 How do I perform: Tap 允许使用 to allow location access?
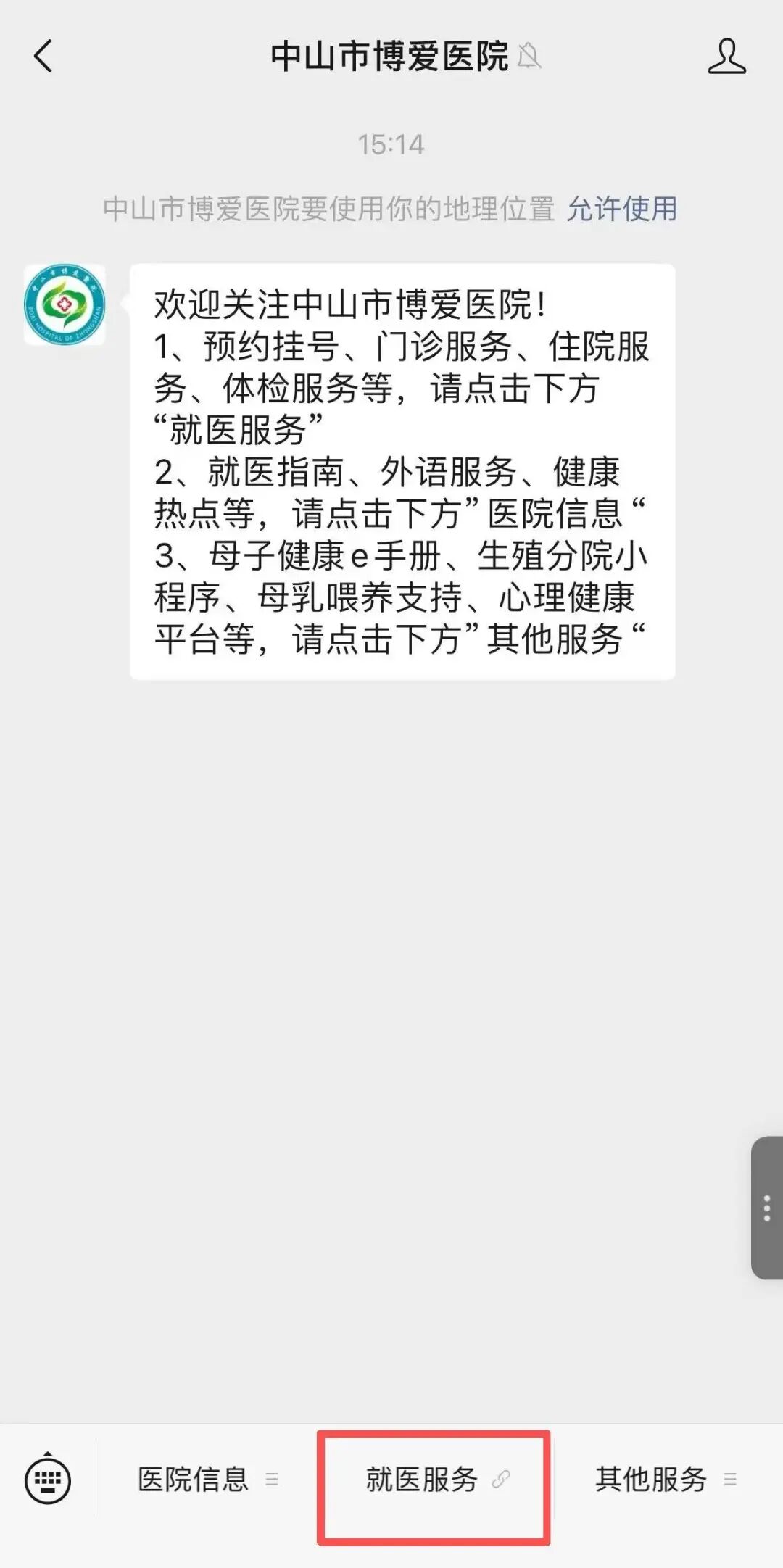click(623, 210)
